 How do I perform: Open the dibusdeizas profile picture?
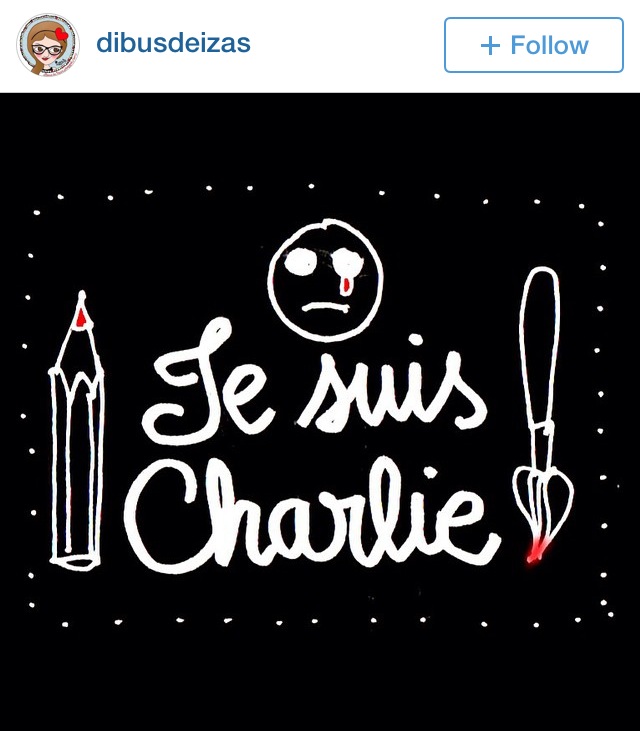coord(47,45)
